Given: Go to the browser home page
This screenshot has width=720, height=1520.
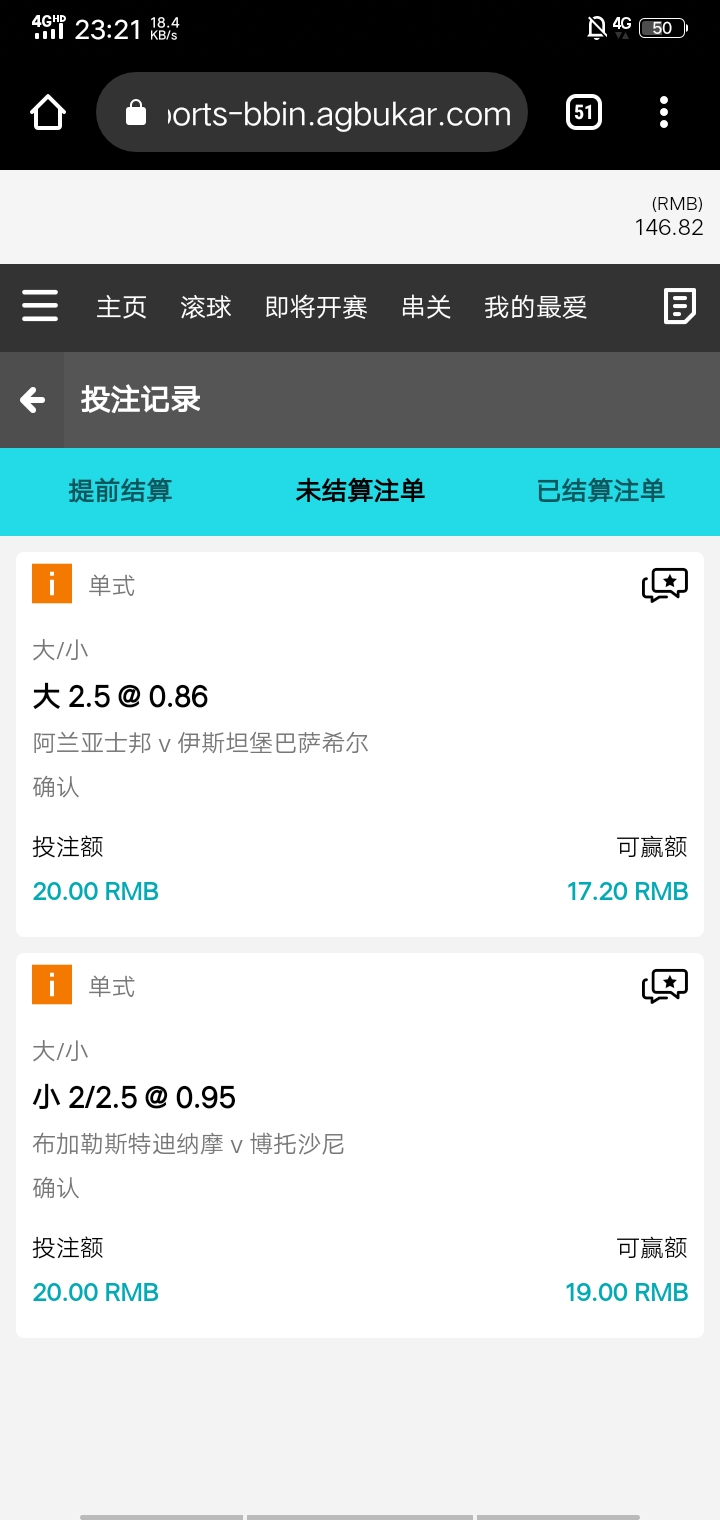Looking at the screenshot, I should [x=48, y=112].
